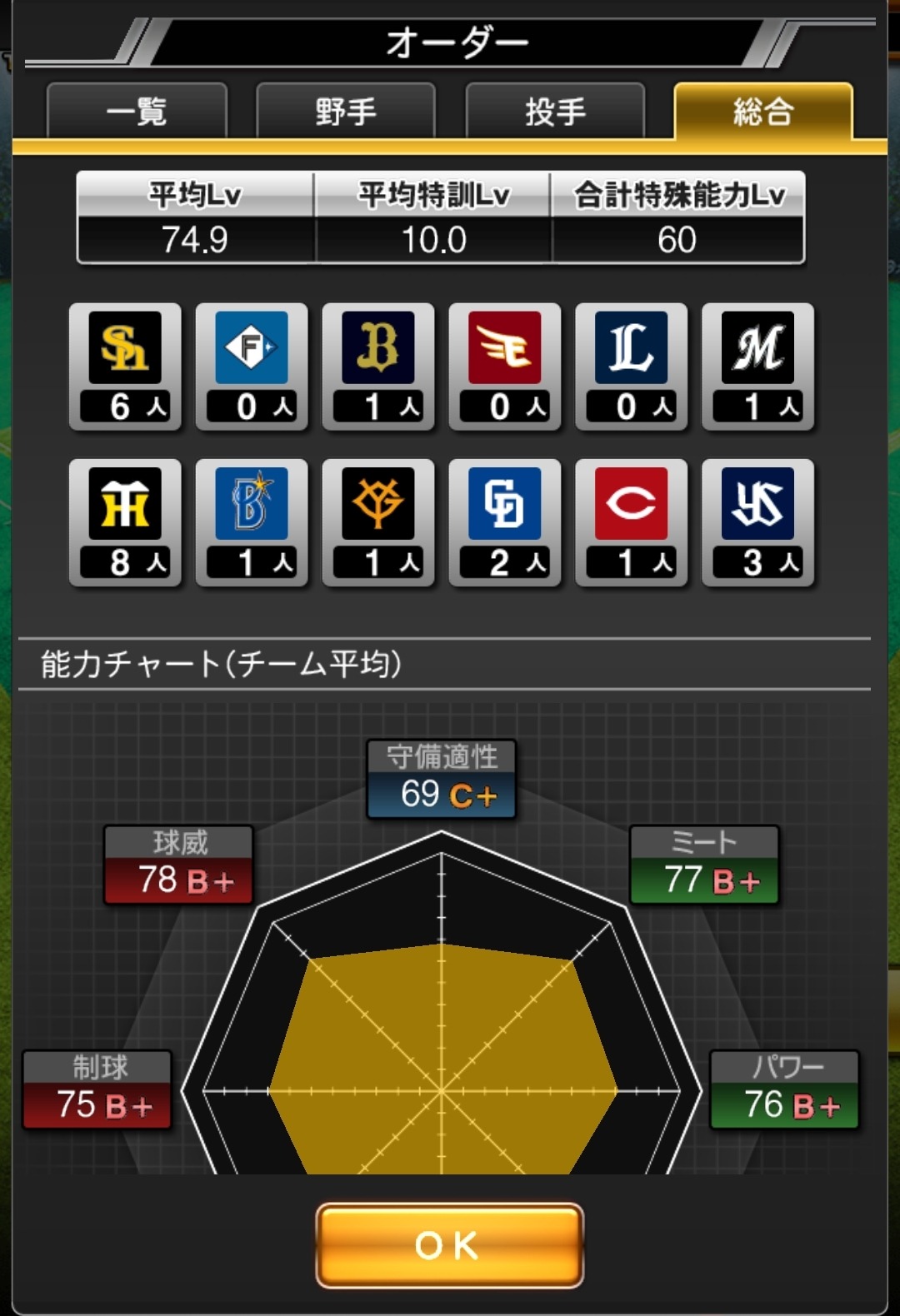Switch to the 一覧 tab
900x1316 pixels.
point(137,111)
